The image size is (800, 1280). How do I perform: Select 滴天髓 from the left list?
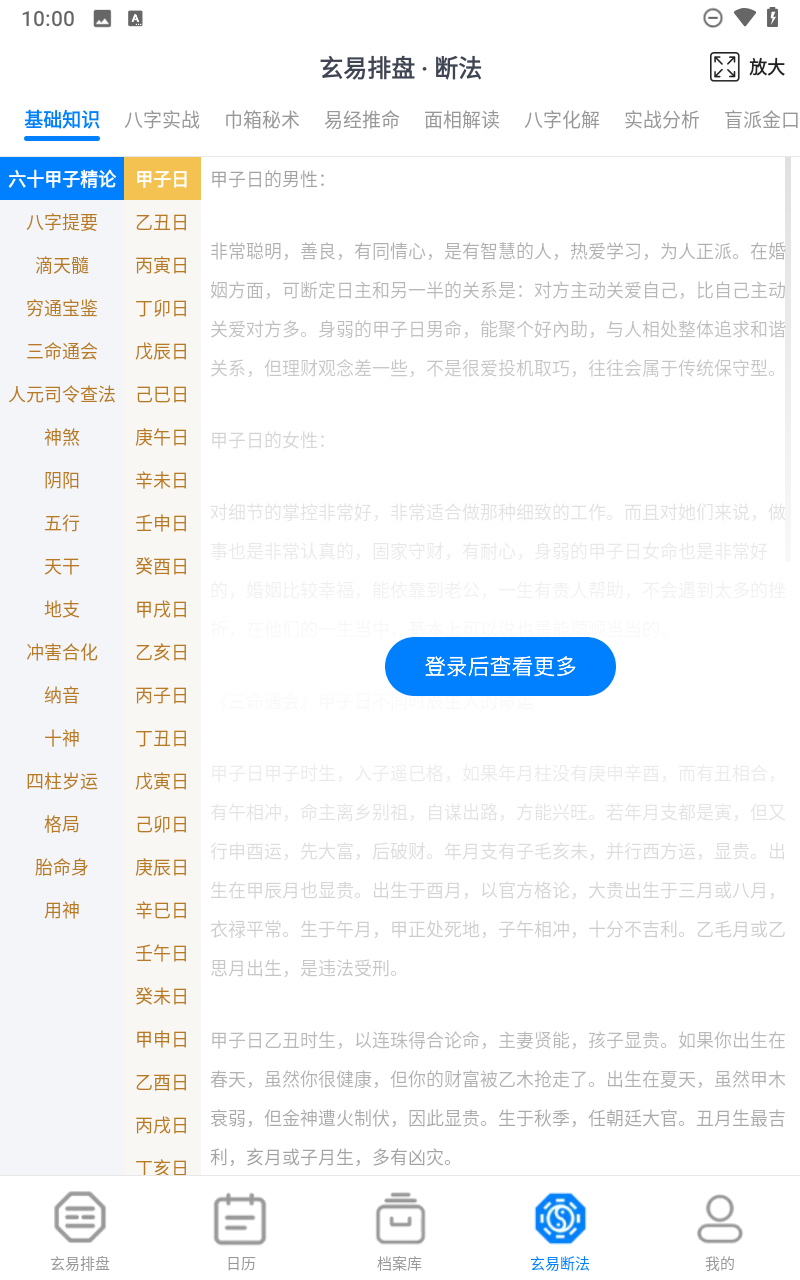click(62, 265)
